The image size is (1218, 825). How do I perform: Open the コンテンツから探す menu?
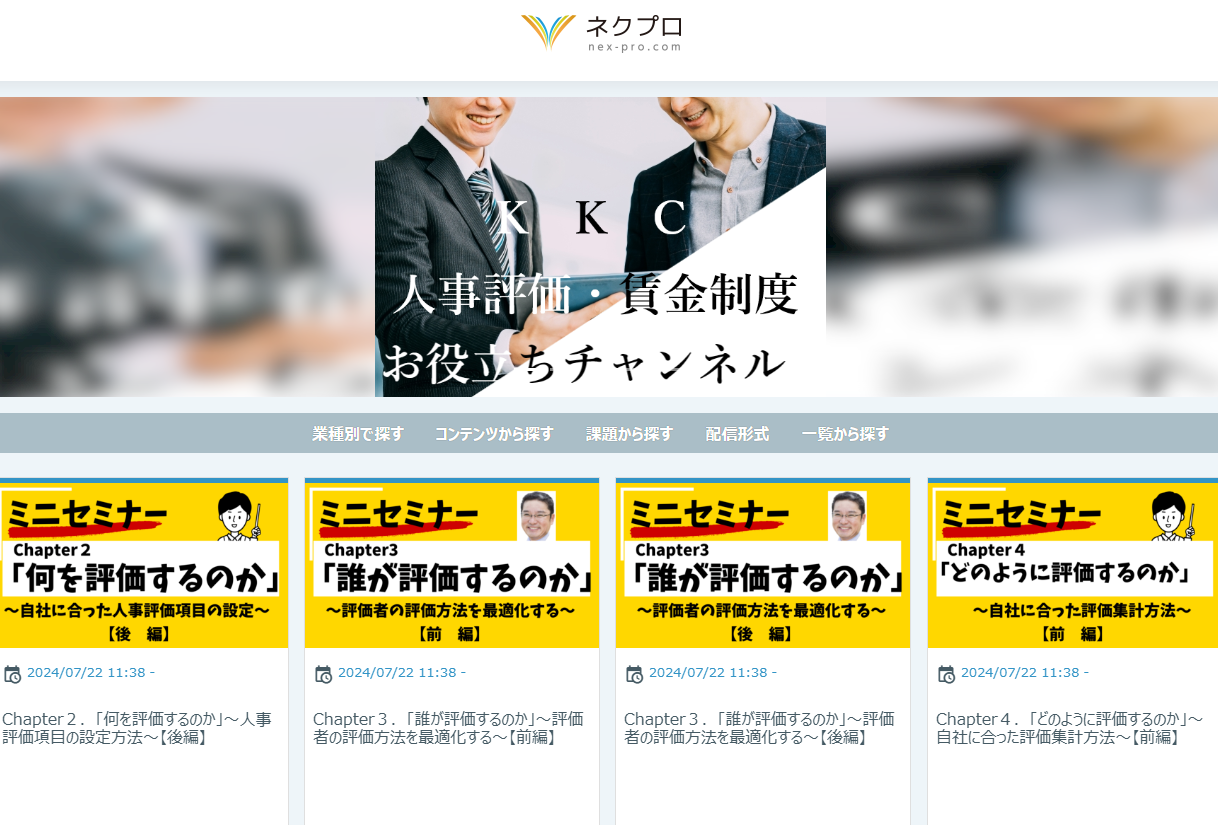[494, 434]
